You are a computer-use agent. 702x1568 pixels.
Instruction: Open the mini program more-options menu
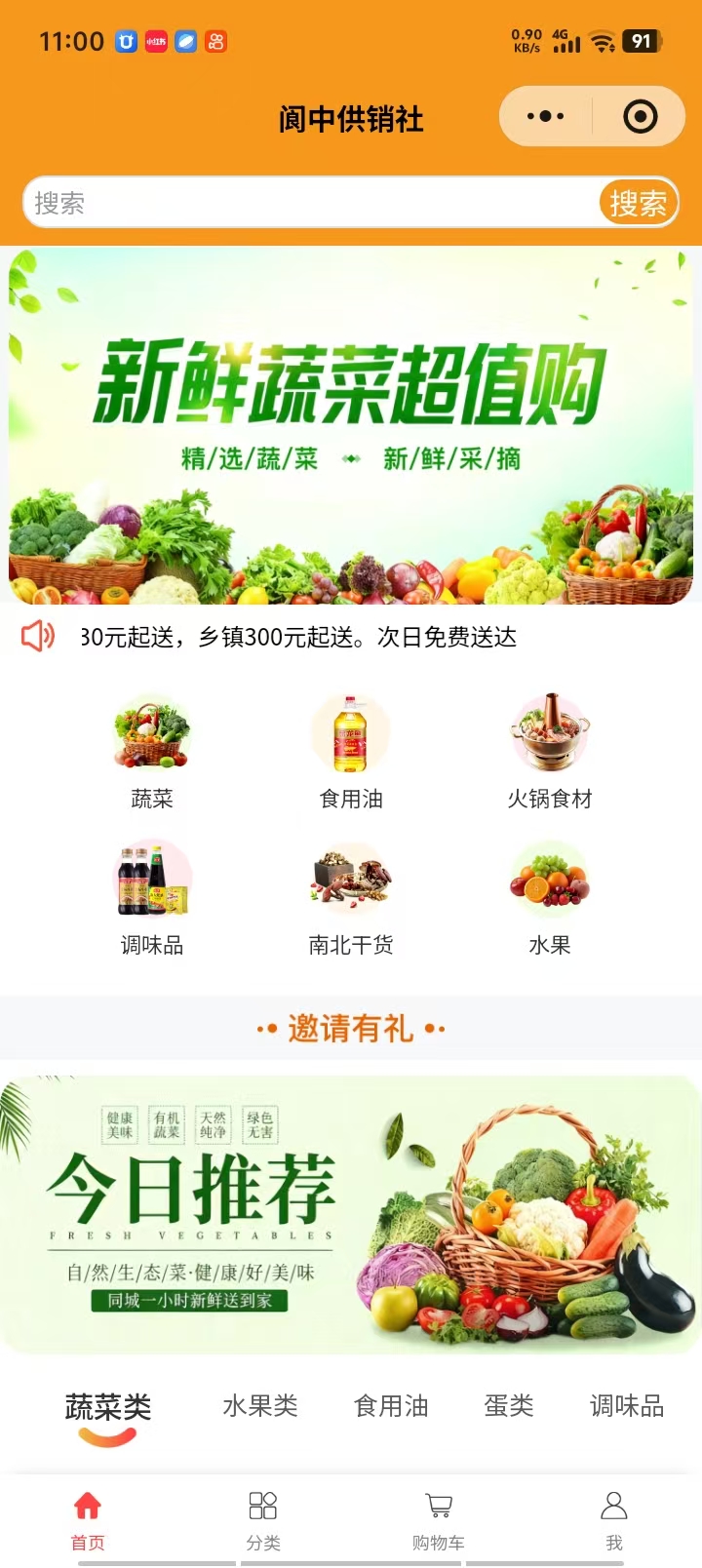pyautogui.click(x=545, y=117)
